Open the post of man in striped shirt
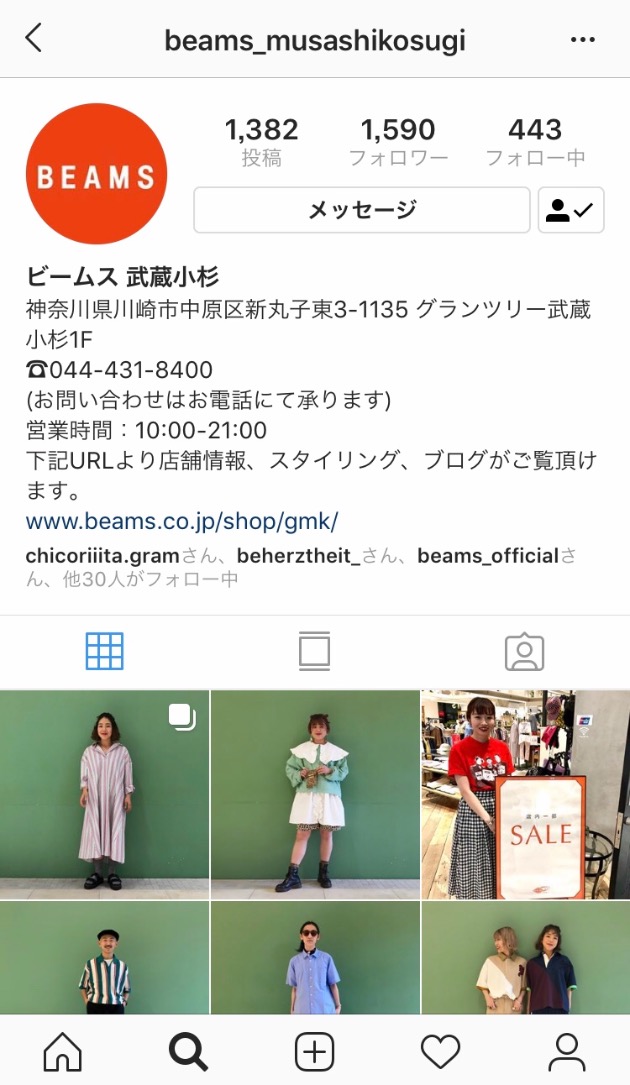 pos(104,958)
